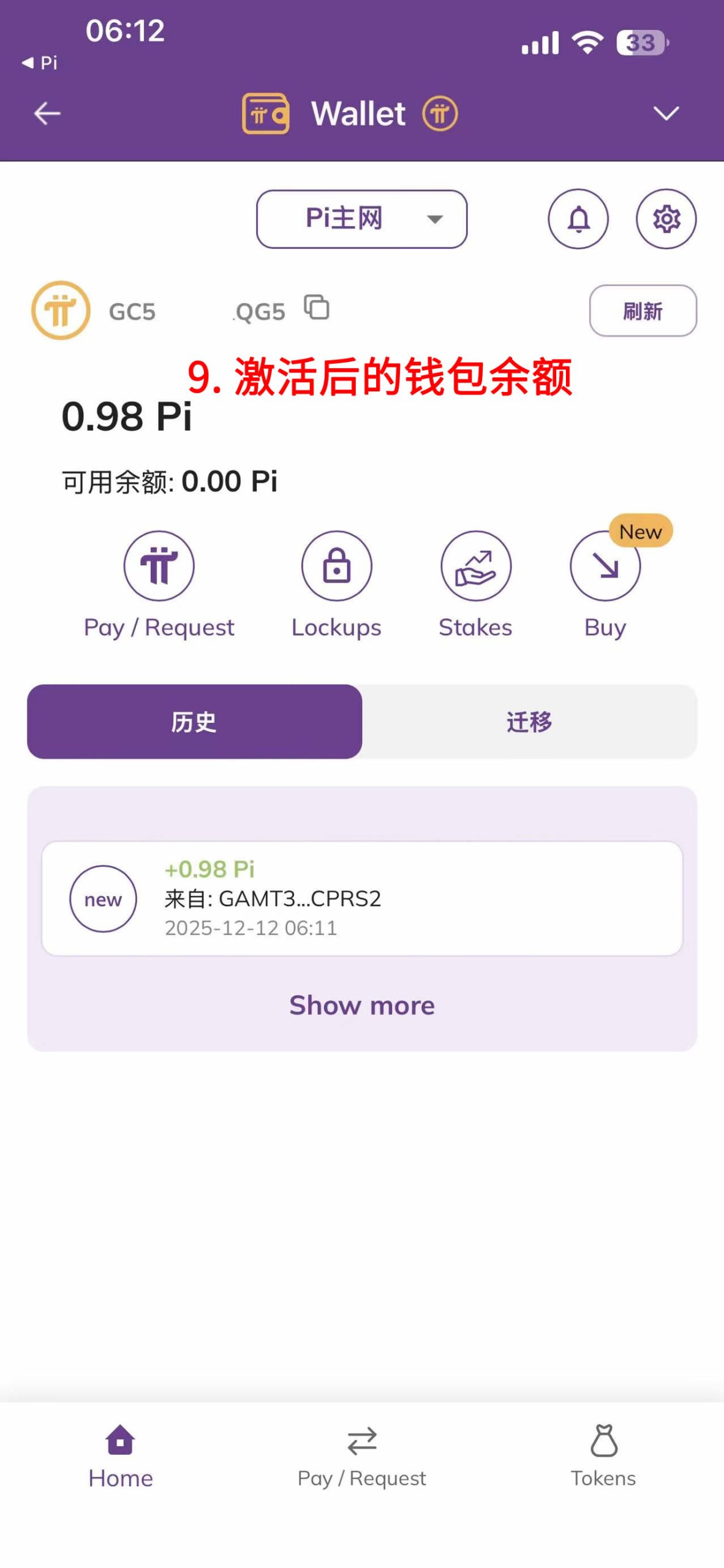Open the notifications bell
Viewport: 724px width, 1568px height.
578,219
